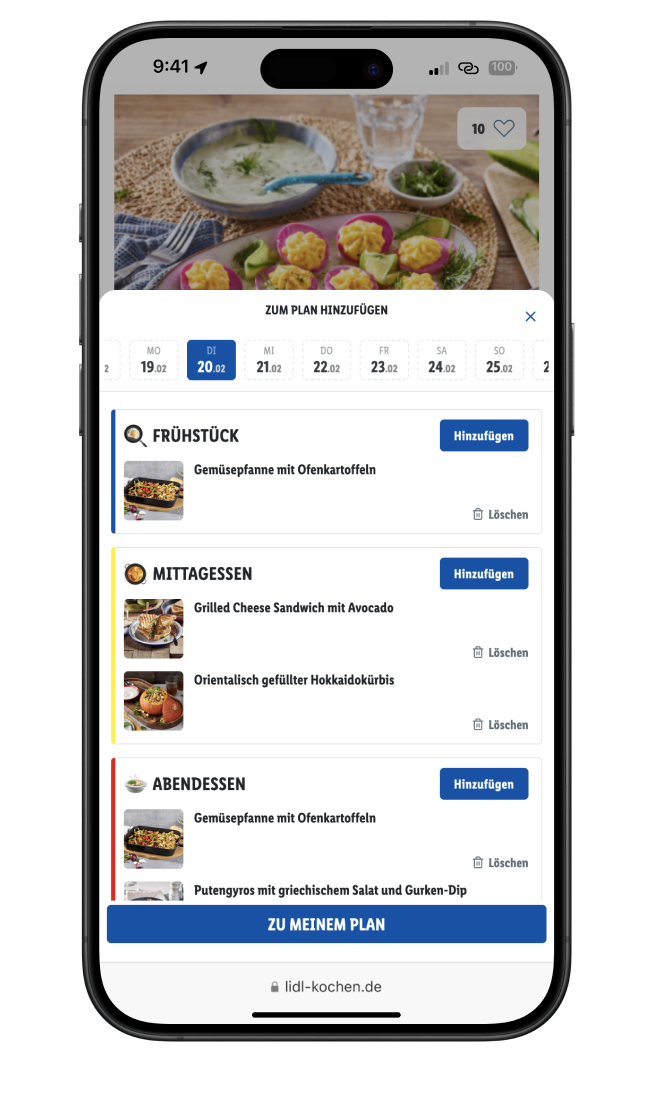Delete Gemüsepfanne from Abendessen
The width and height of the screenshot is (654, 1120).
(500, 862)
